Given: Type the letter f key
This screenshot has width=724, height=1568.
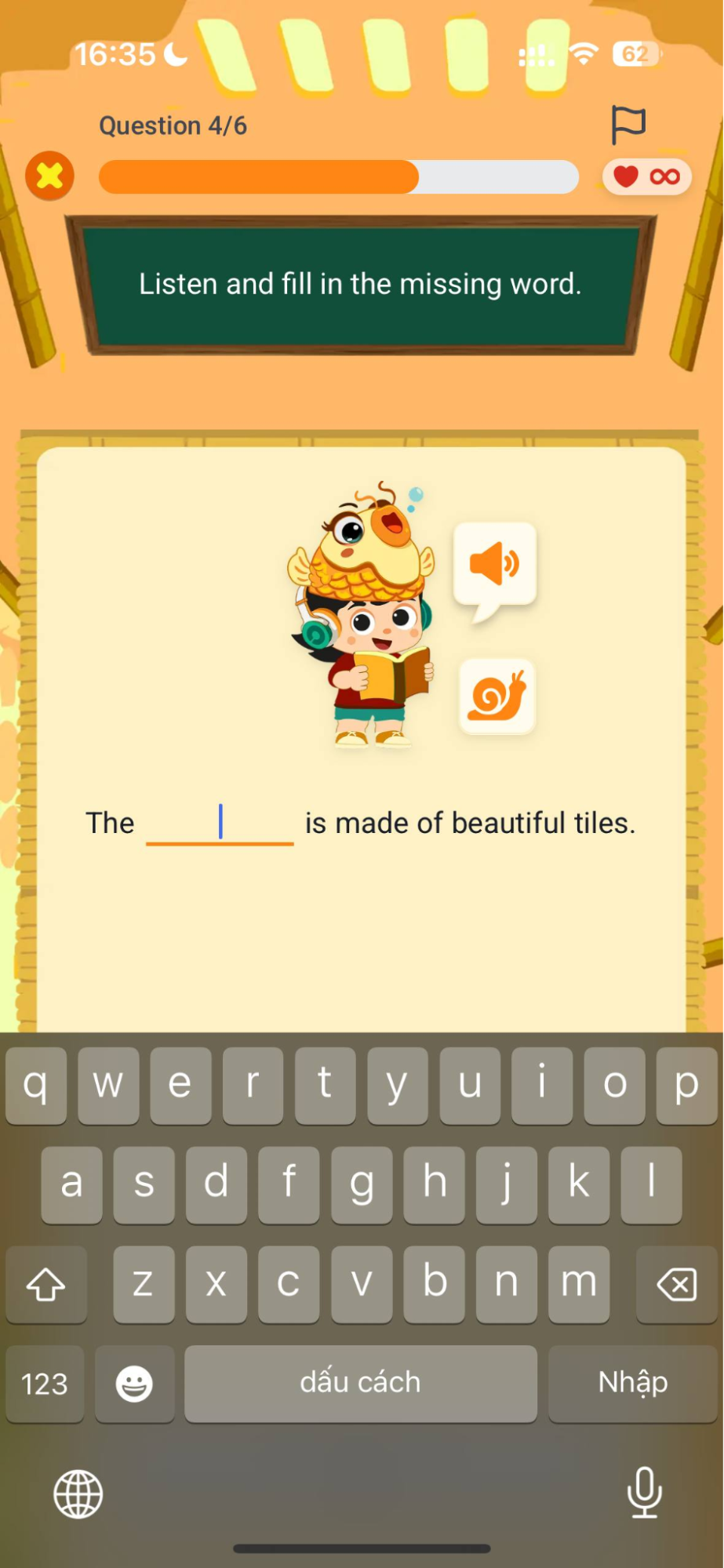Looking at the screenshot, I should click(x=289, y=1184).
